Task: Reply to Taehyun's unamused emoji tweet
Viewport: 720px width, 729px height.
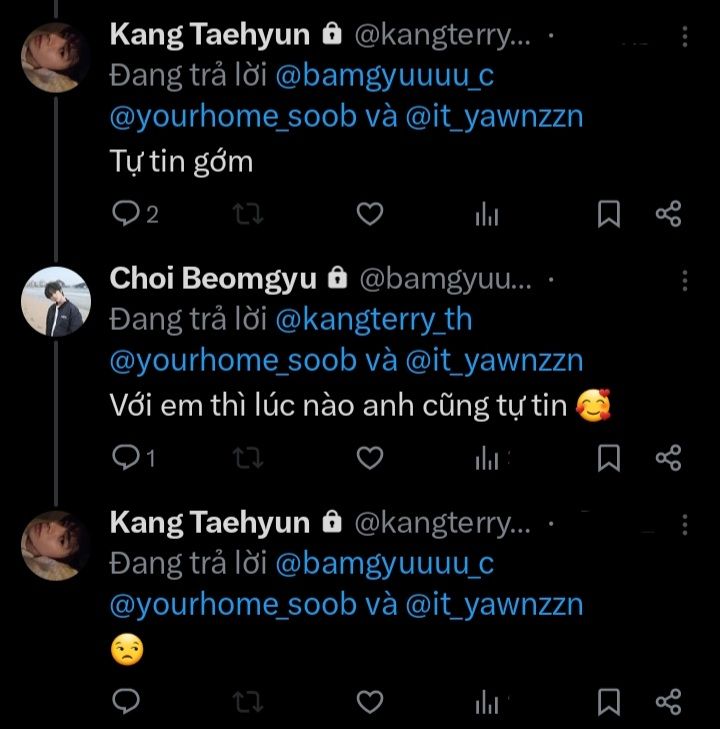Action: pos(126,702)
